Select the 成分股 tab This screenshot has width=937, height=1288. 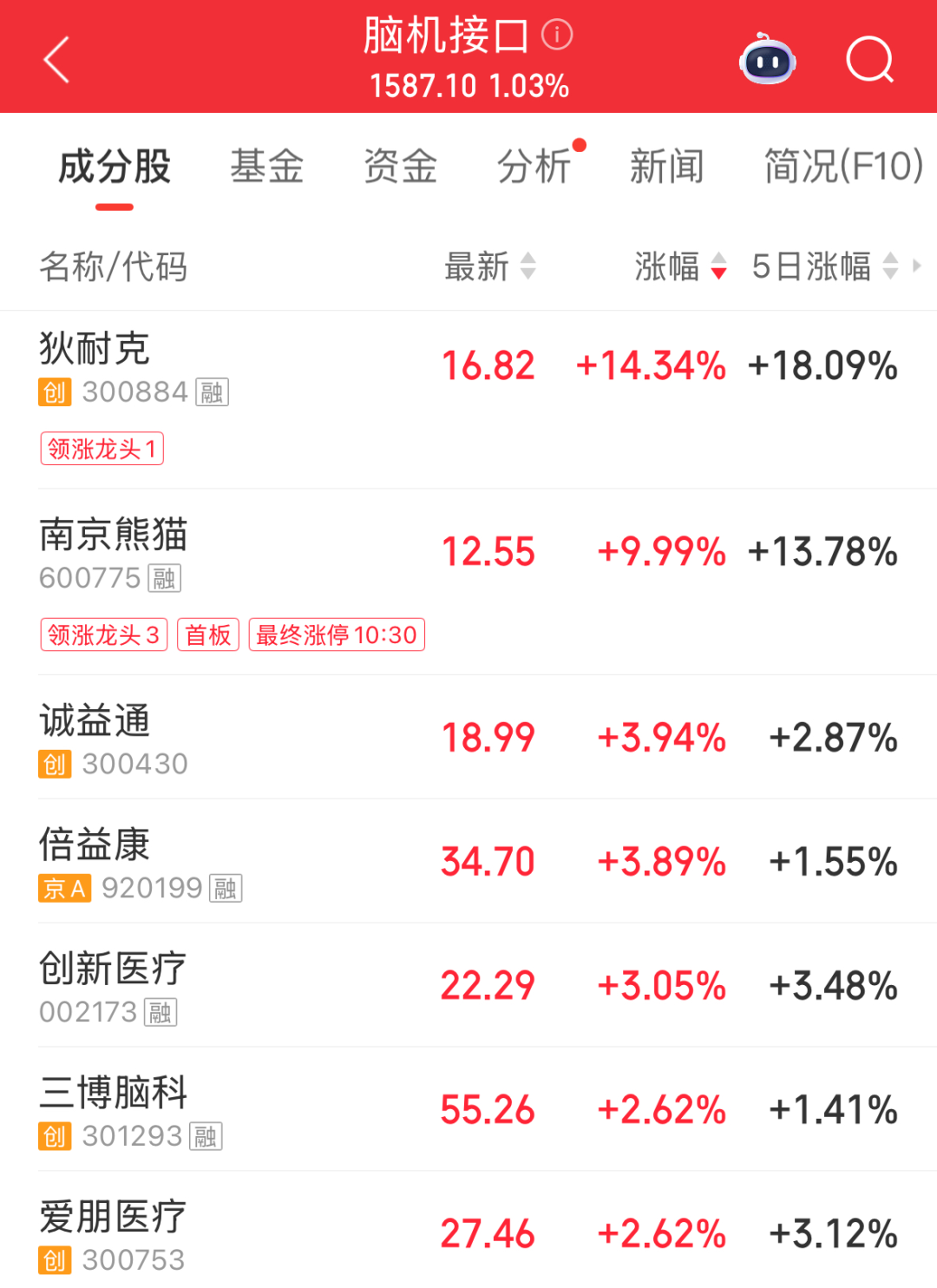pyautogui.click(x=115, y=167)
